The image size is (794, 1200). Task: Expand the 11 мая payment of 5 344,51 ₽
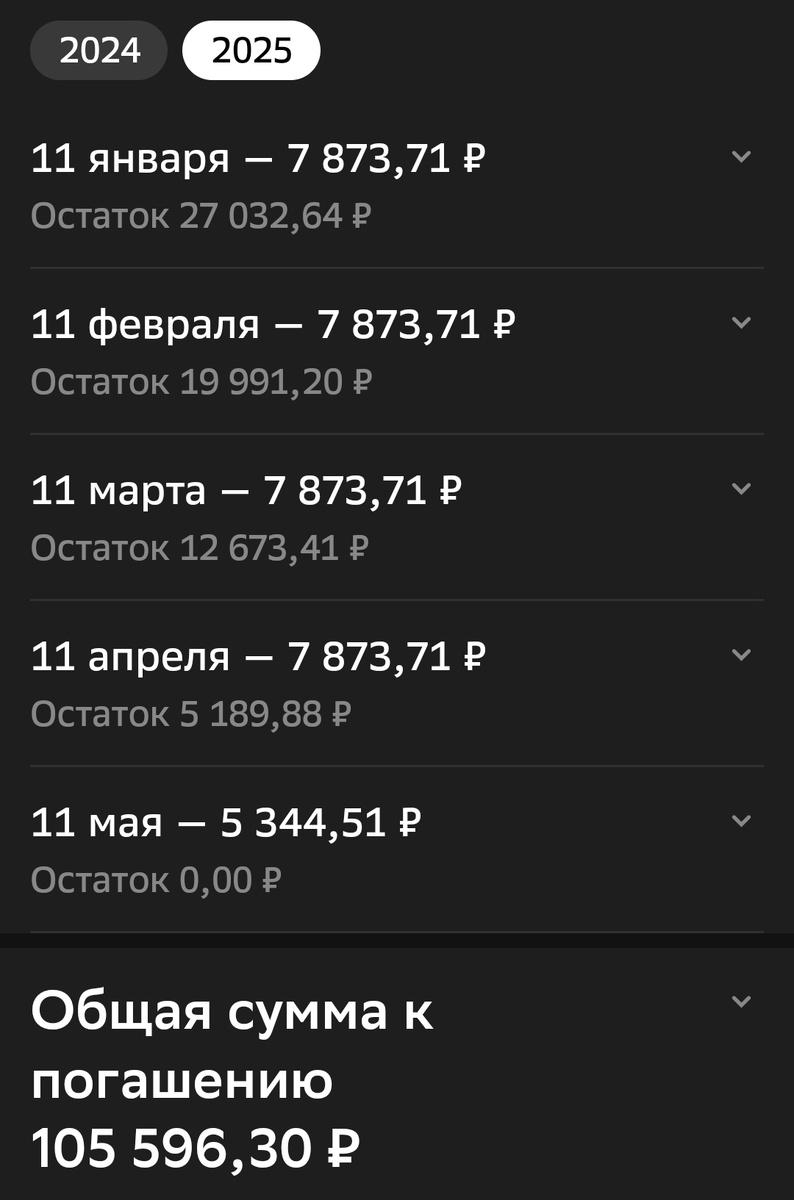[741, 821]
